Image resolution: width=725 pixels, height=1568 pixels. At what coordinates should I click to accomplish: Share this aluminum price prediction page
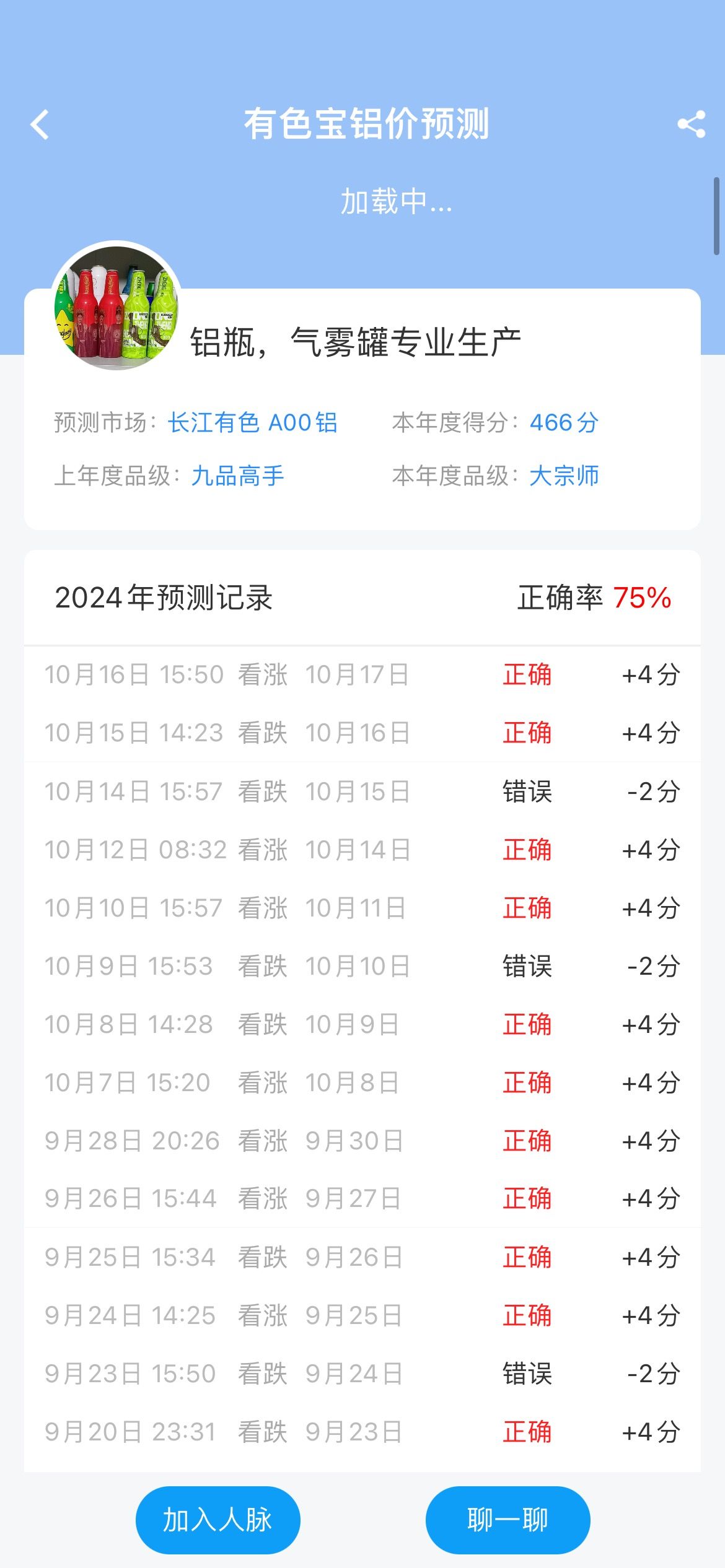[x=692, y=124]
